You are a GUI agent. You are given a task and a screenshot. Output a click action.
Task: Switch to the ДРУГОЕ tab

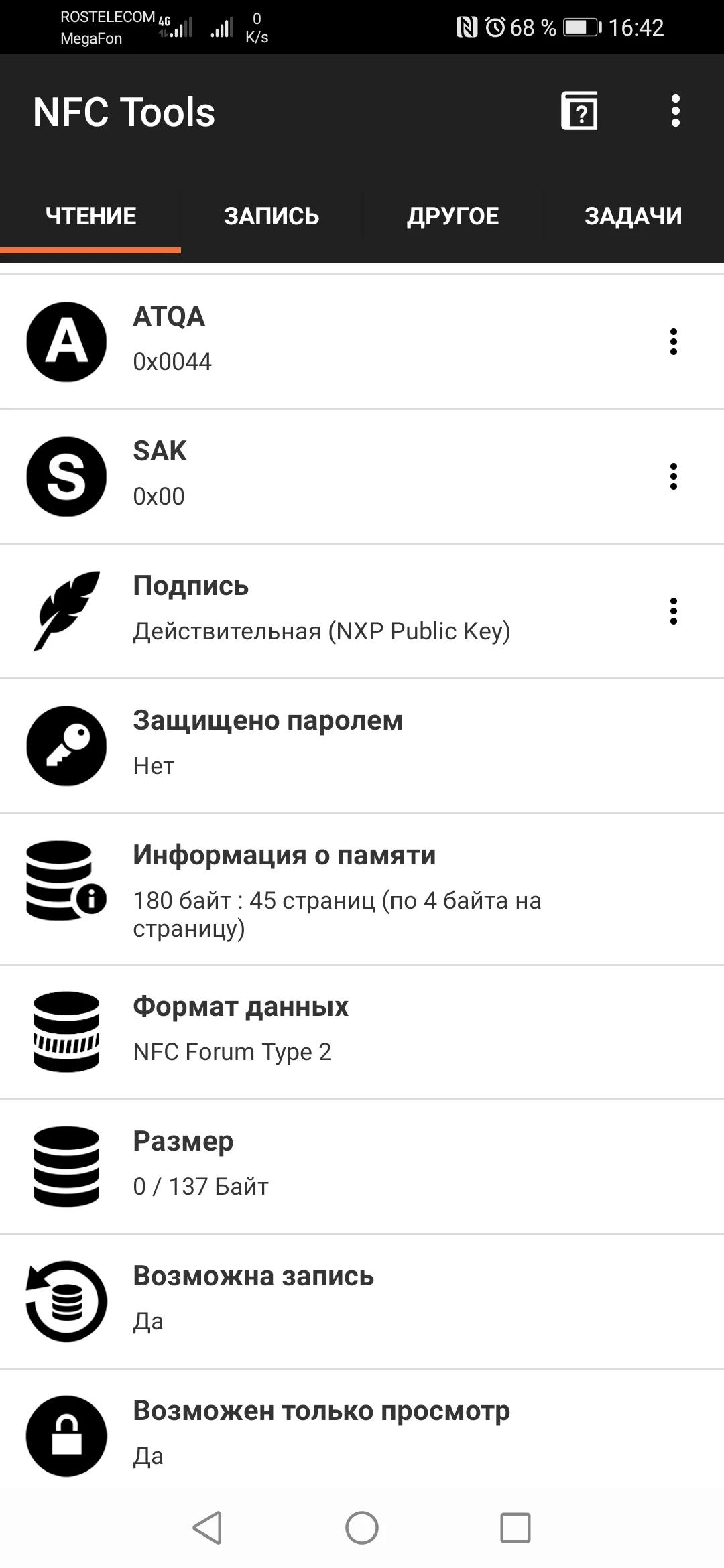tap(452, 216)
